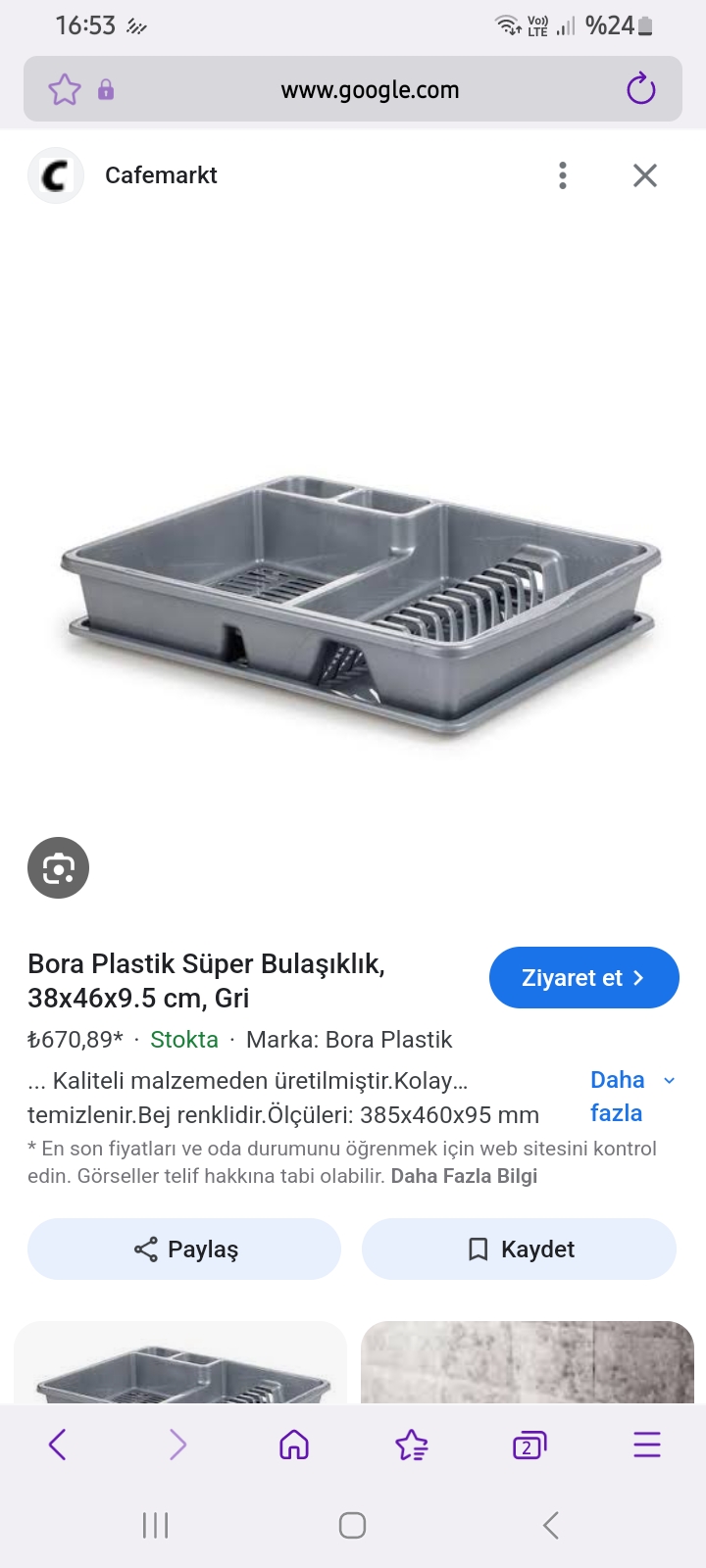Open the Daha Fazla Bilgi link
The width and height of the screenshot is (706, 1568).
[x=464, y=1176]
